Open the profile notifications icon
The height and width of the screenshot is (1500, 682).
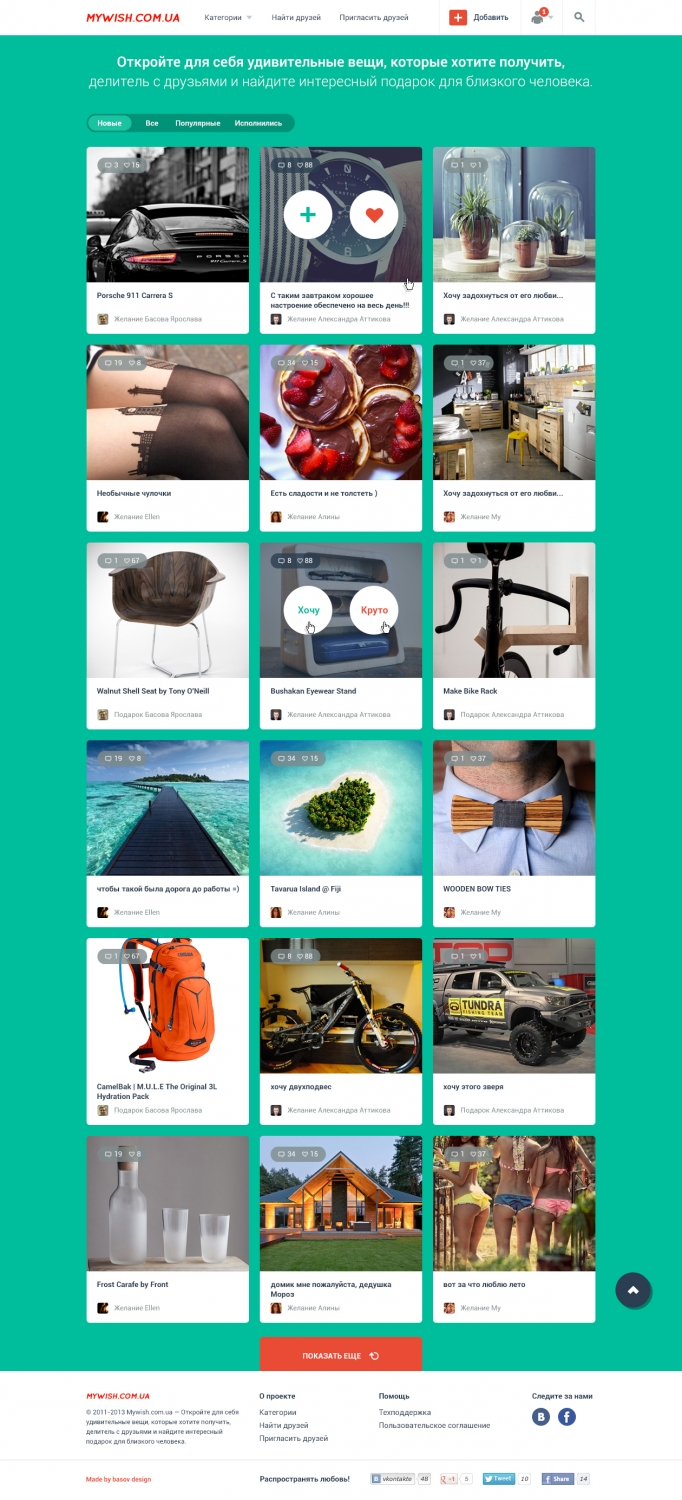(540, 17)
